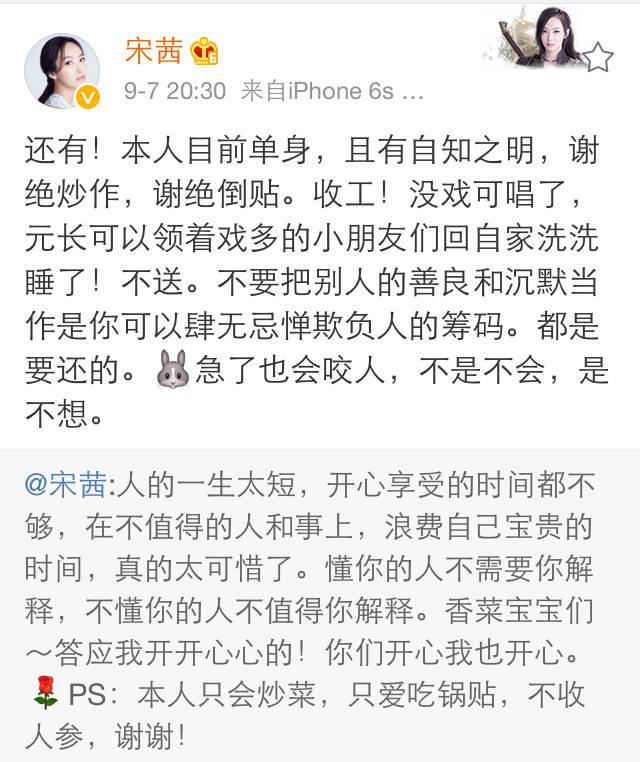Open 宋茜's profile avatar
640x762 pixels.
click(62, 70)
